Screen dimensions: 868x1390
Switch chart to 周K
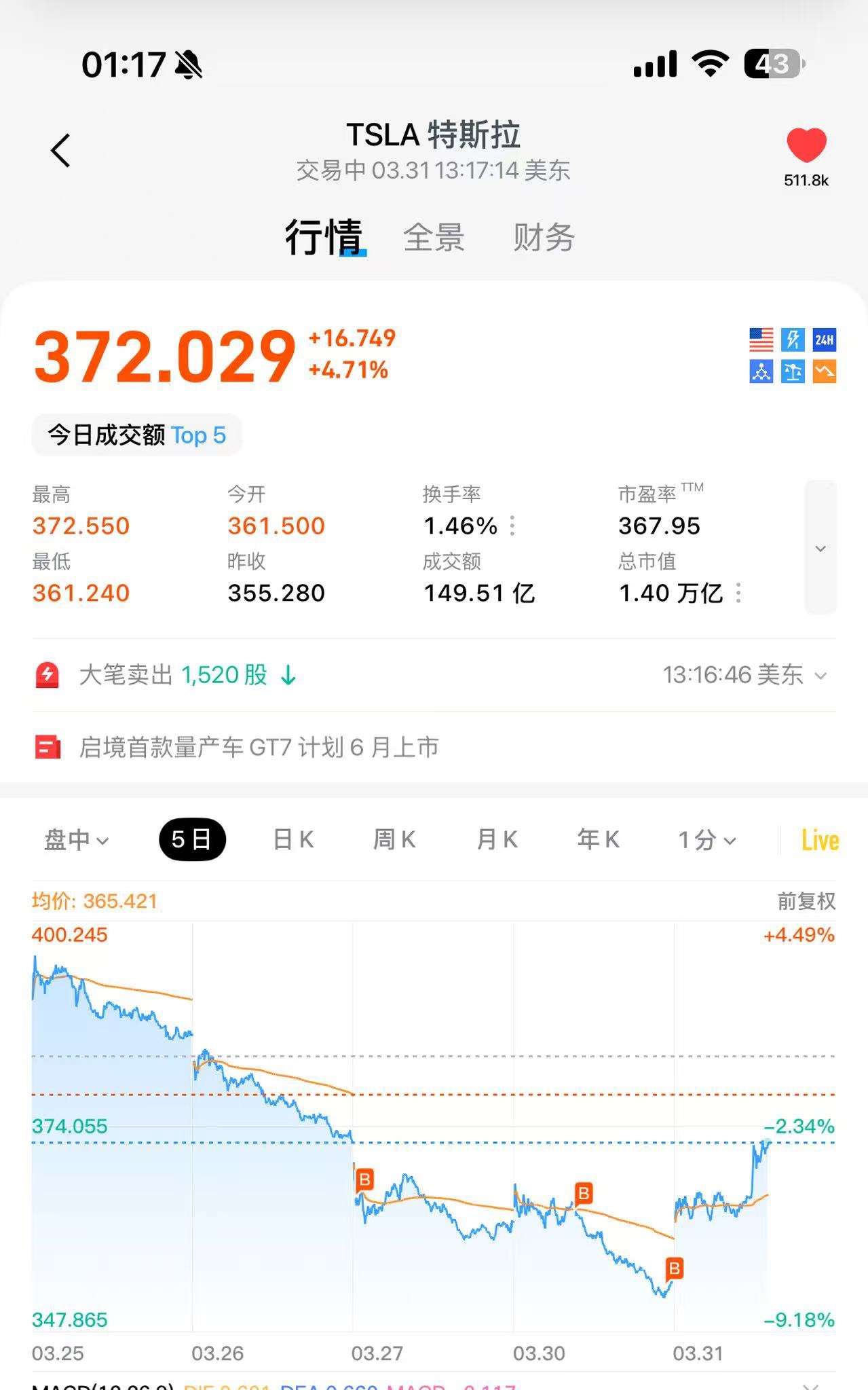pyautogui.click(x=394, y=840)
